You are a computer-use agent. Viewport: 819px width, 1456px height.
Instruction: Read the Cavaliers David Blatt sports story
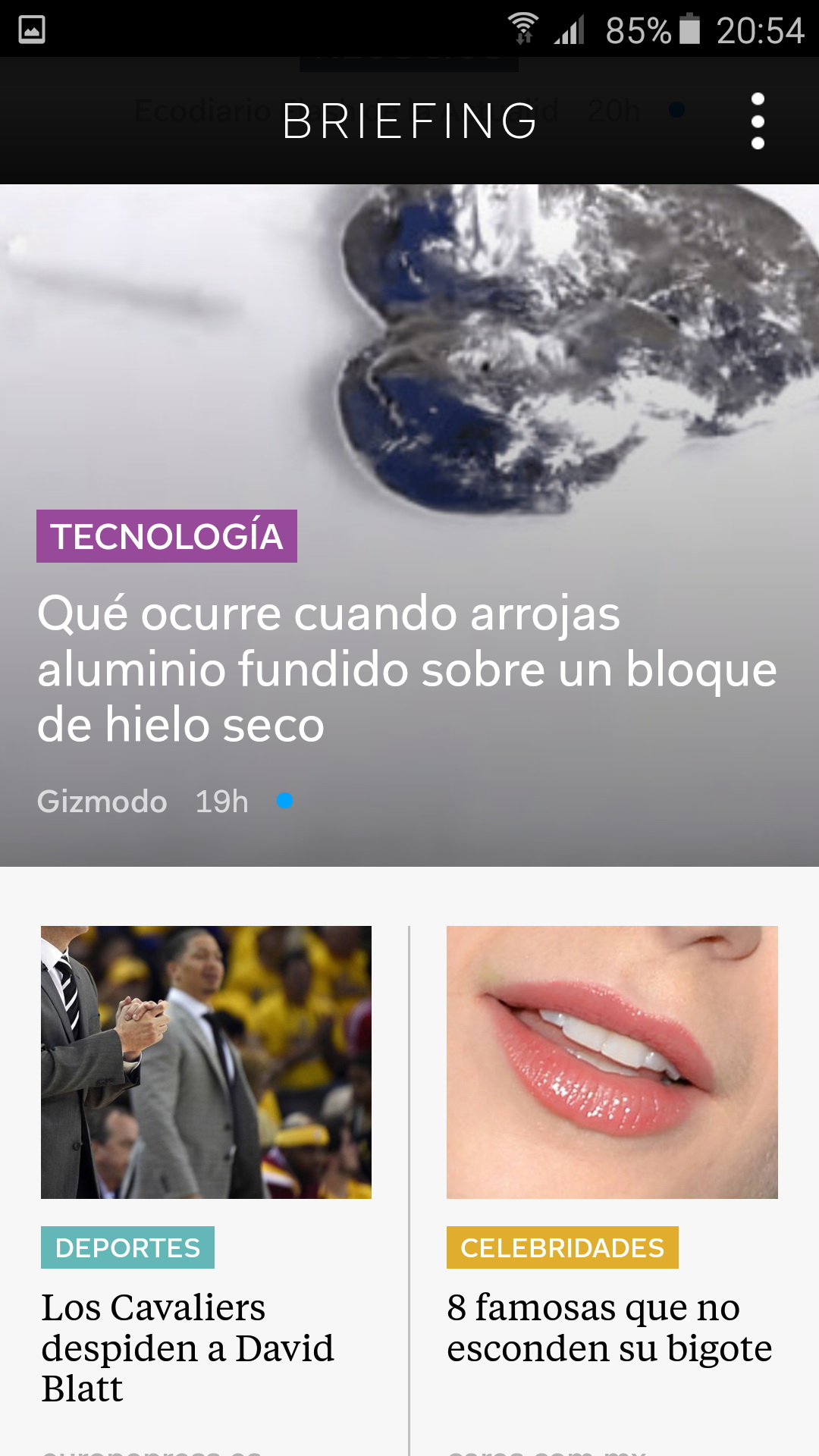[188, 1348]
